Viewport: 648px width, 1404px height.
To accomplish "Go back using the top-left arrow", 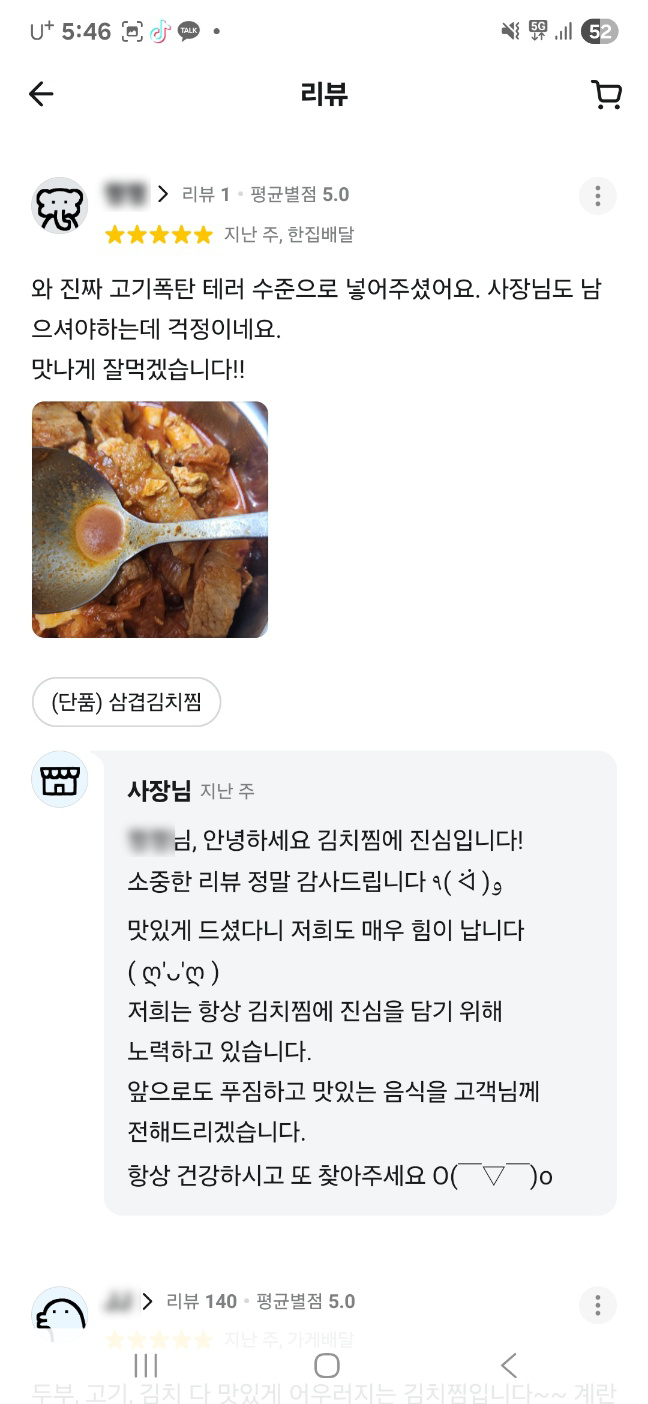I will [41, 94].
